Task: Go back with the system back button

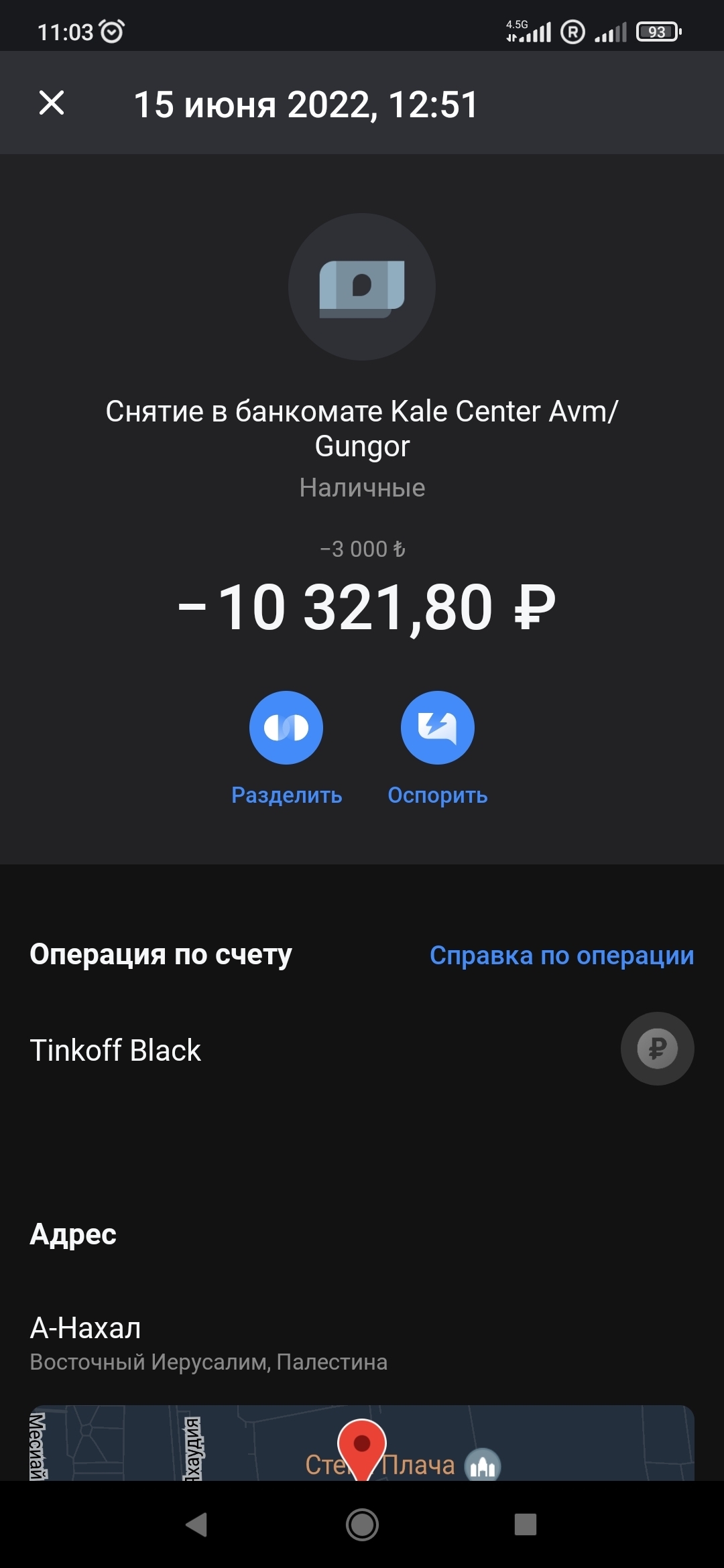Action: [x=197, y=1524]
